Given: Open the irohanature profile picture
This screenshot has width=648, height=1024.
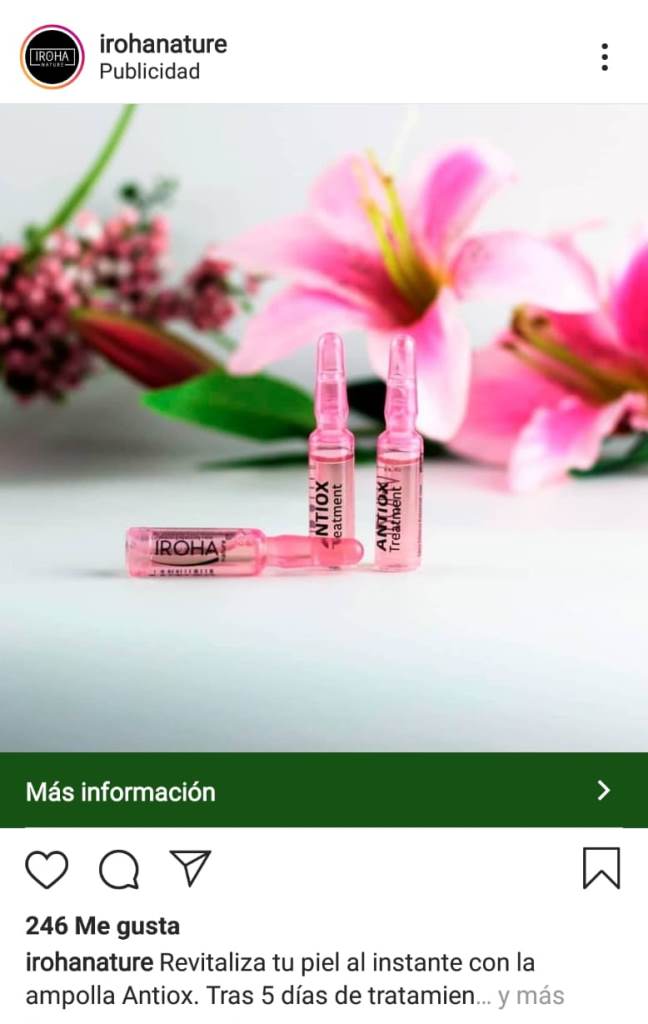Looking at the screenshot, I should click(52, 57).
